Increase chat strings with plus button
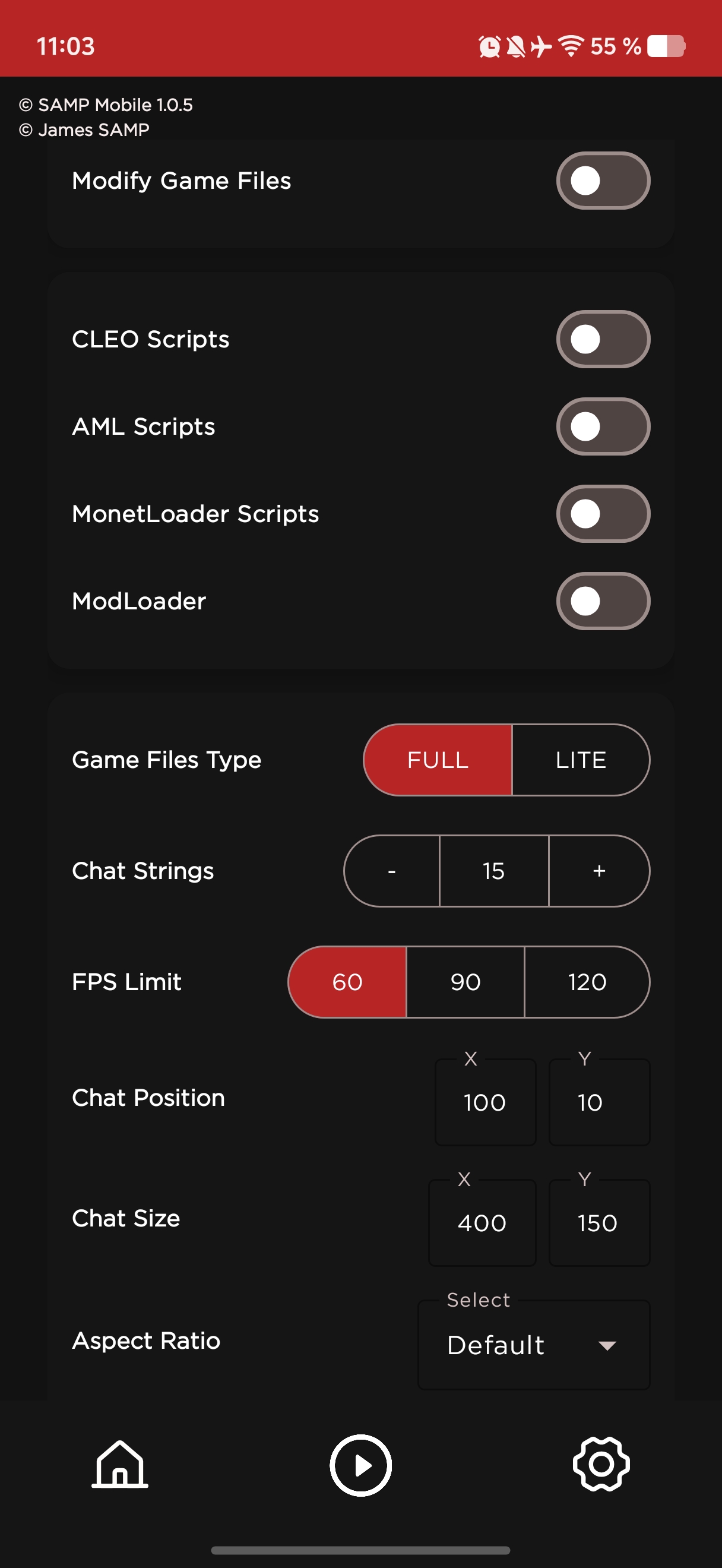722x1568 pixels. point(598,871)
